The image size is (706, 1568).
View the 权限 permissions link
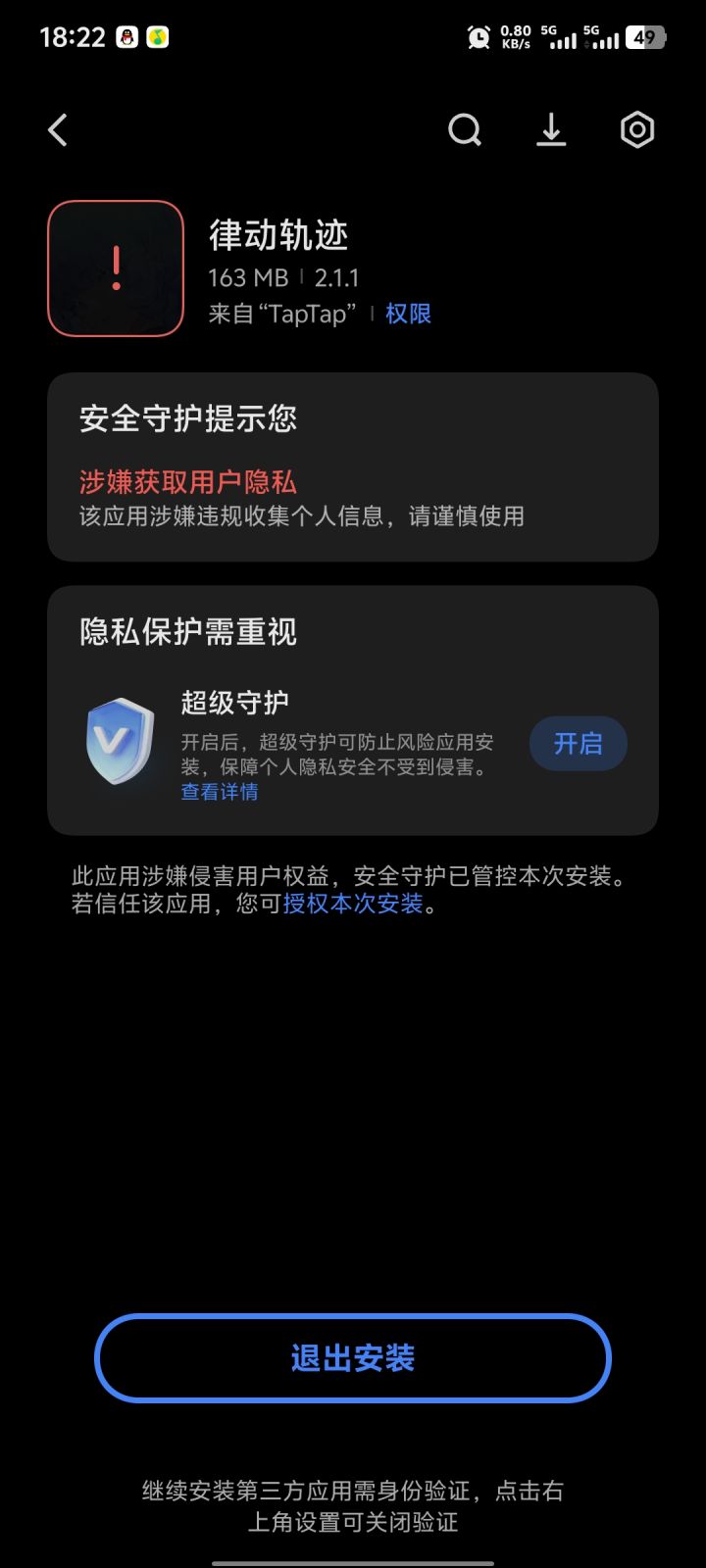point(408,314)
